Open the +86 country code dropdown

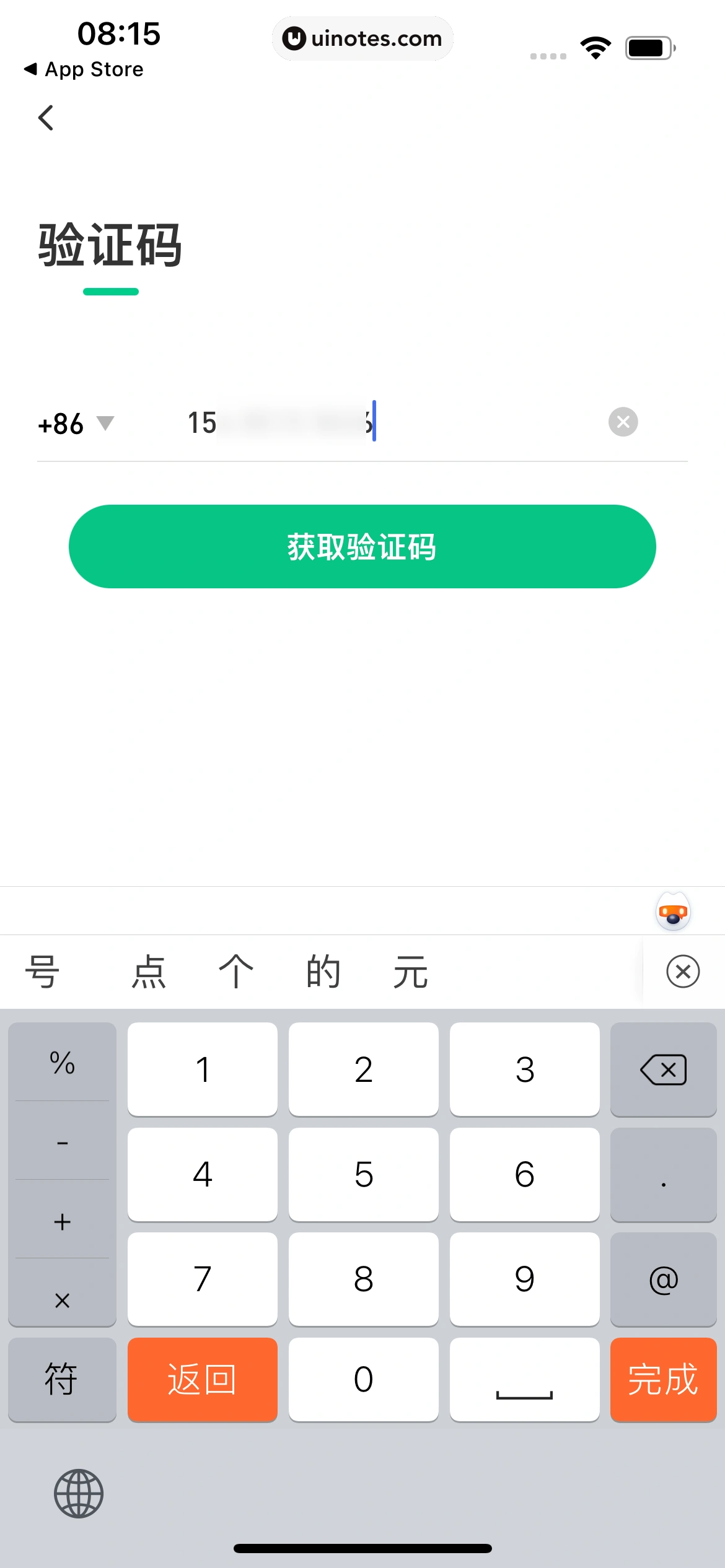click(76, 424)
